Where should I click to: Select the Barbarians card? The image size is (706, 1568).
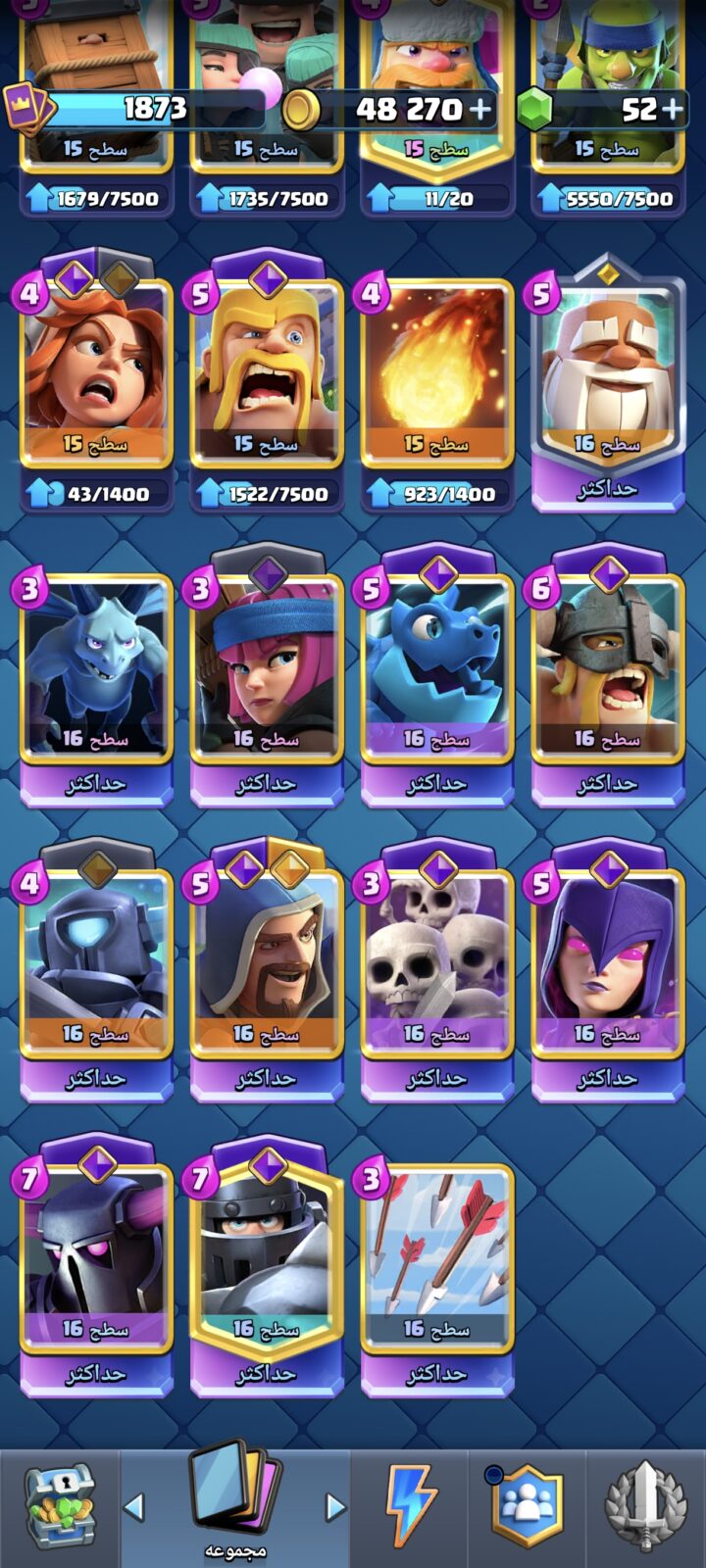point(267,380)
